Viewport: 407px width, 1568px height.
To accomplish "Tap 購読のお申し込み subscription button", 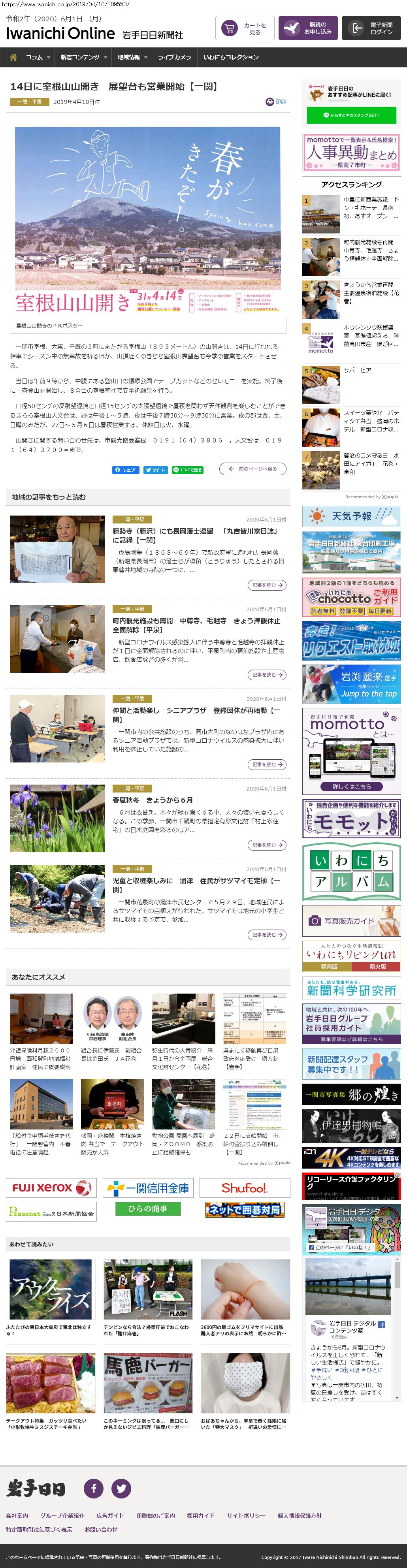I will 308,28.
